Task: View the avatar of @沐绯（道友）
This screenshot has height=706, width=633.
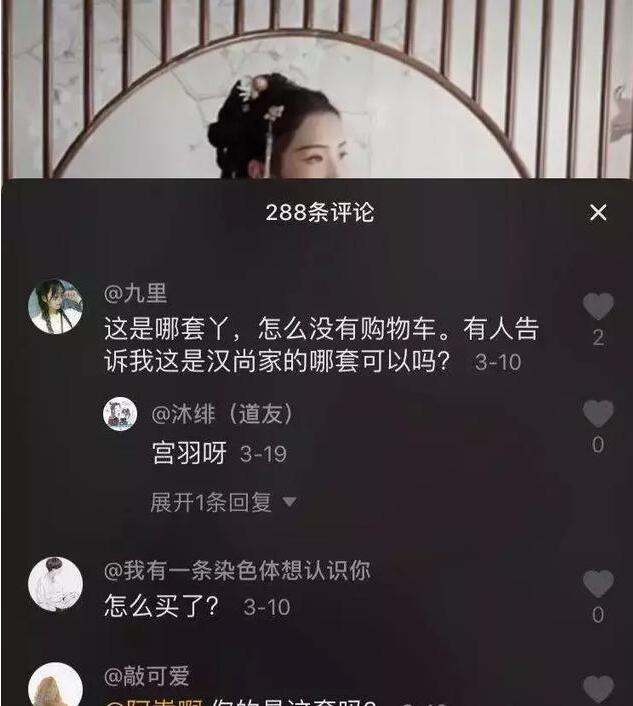Action: click(120, 414)
